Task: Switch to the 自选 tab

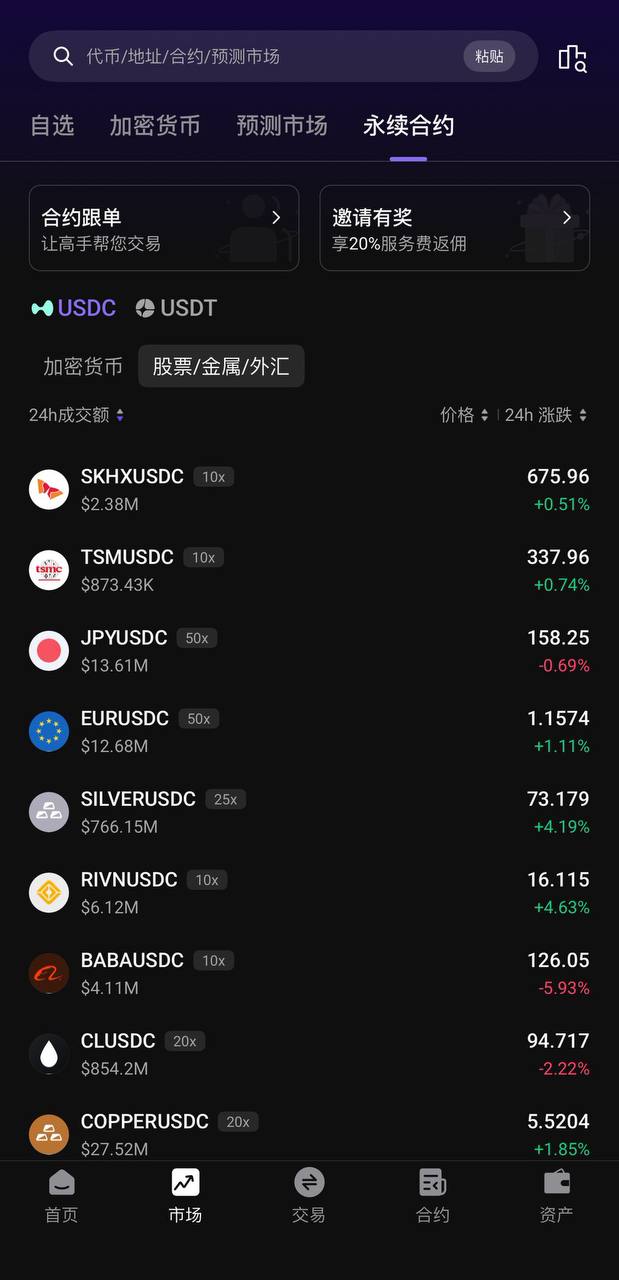Action: point(52,126)
